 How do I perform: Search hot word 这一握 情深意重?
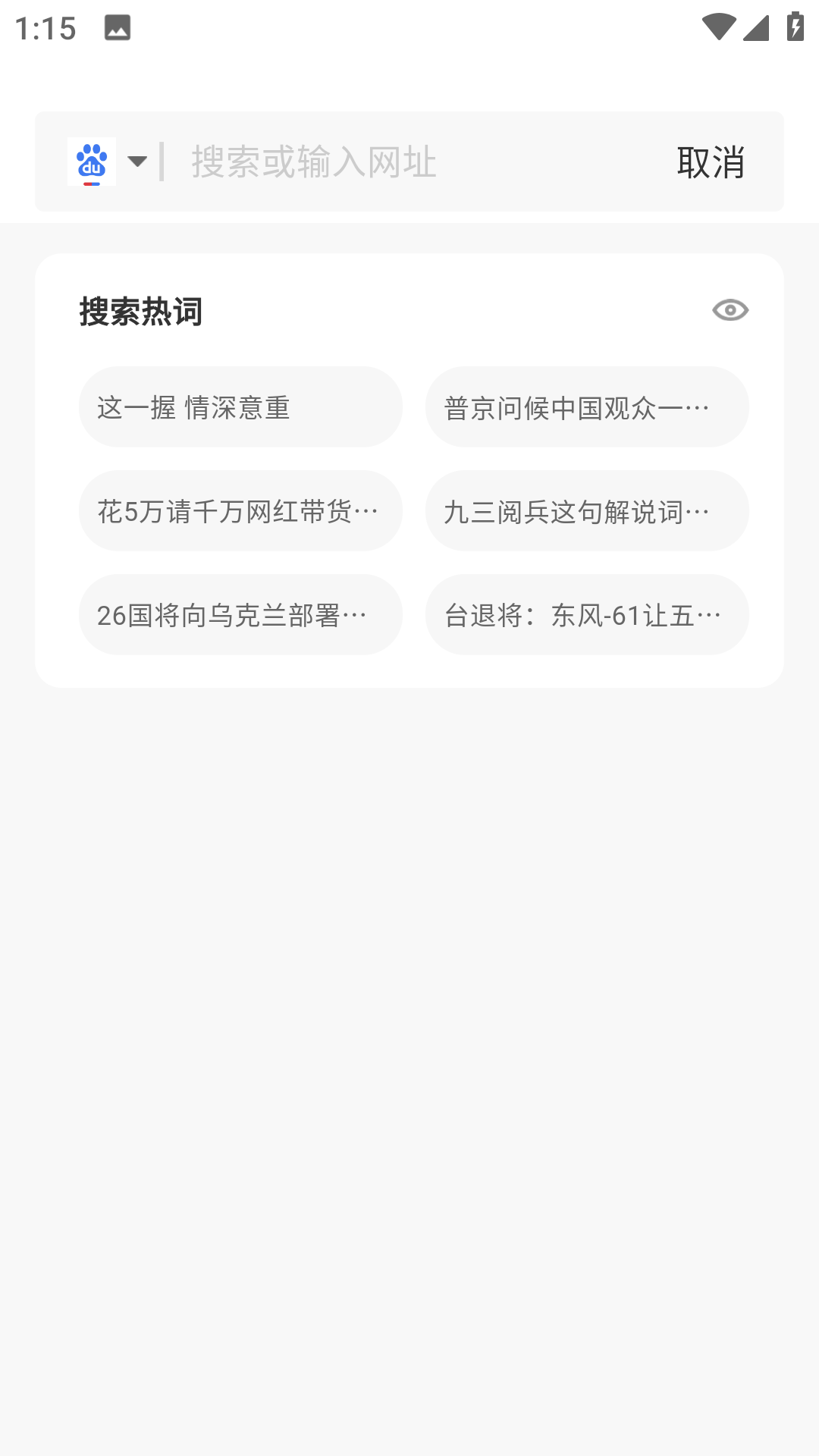coord(240,407)
